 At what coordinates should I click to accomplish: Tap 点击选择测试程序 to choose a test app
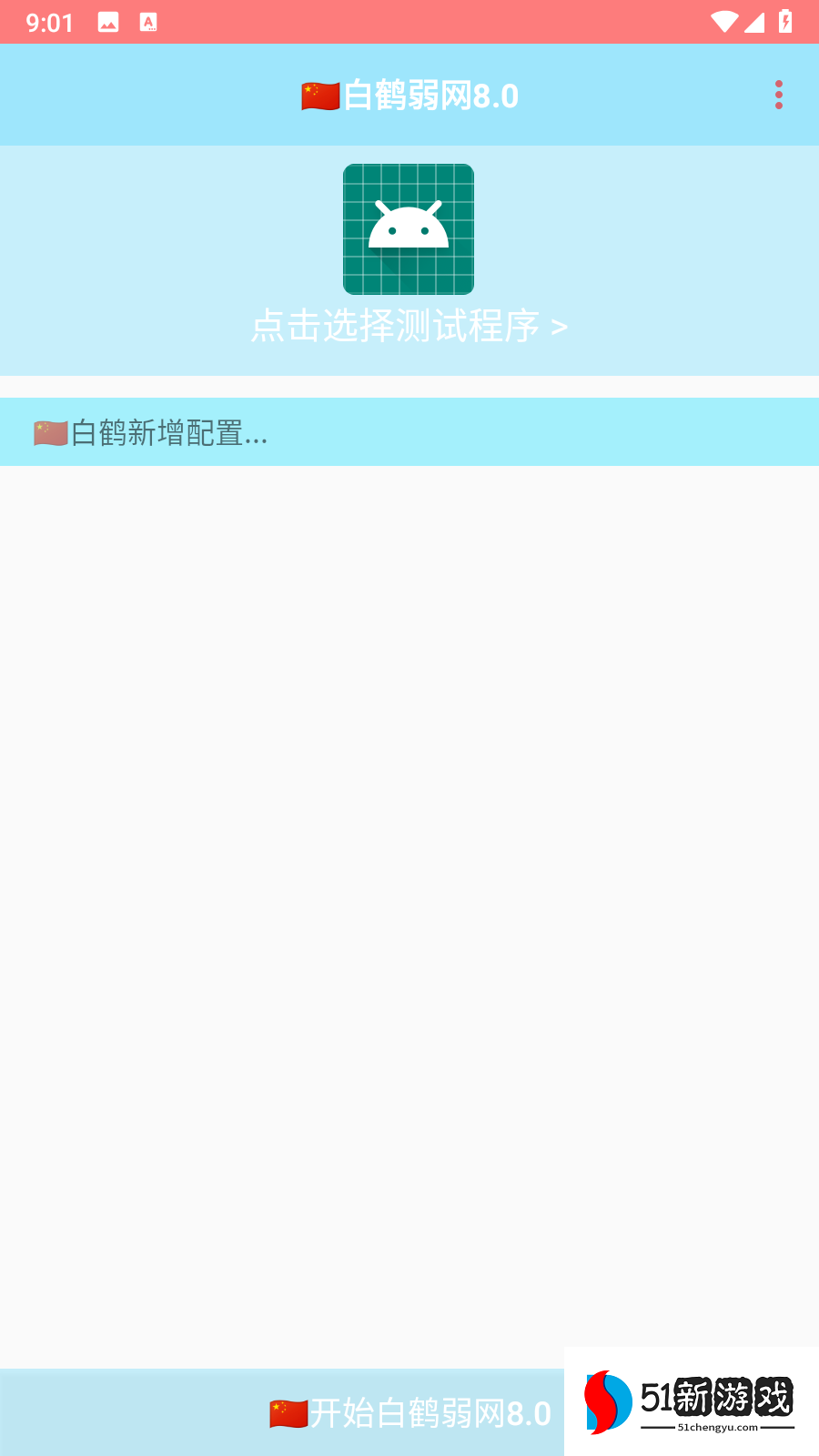[x=409, y=326]
